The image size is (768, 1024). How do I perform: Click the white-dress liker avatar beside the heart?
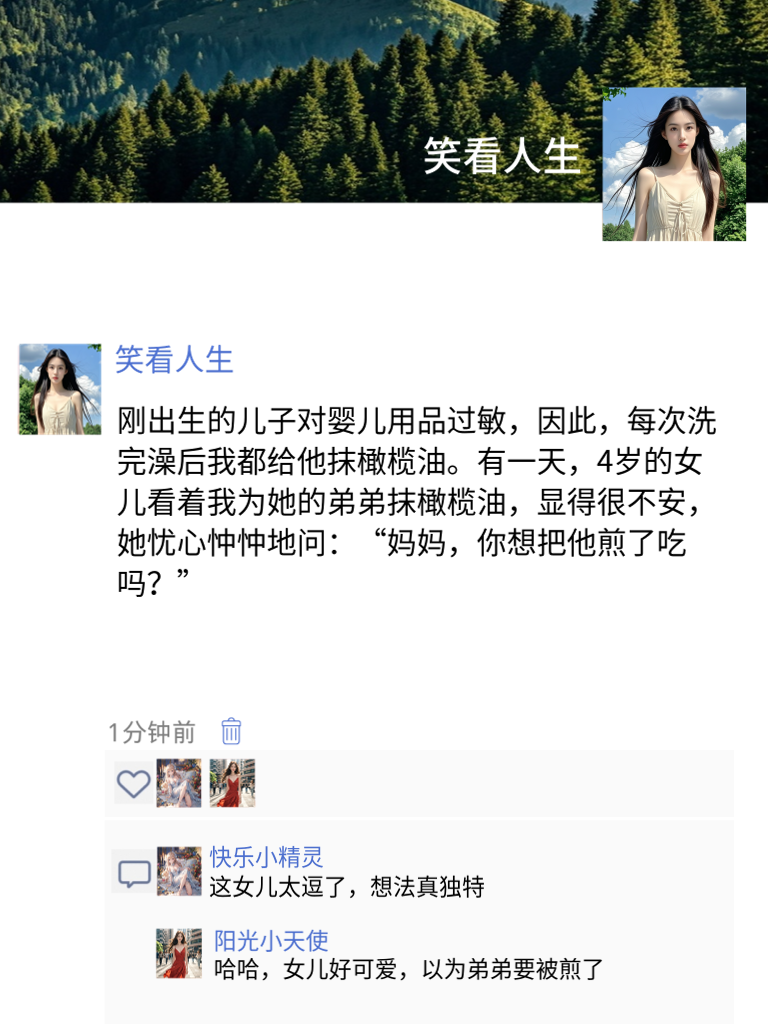point(180,782)
